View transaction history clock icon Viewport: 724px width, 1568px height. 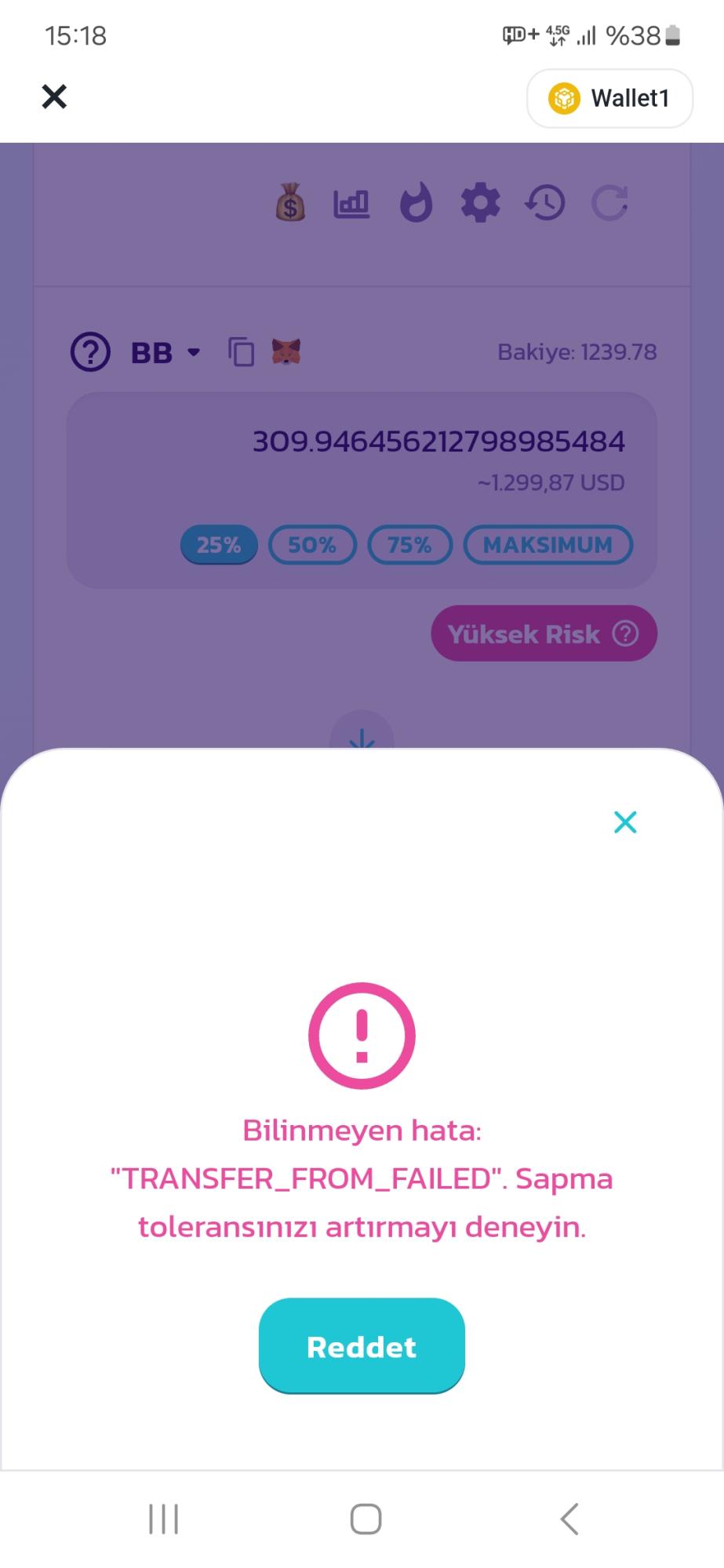click(x=545, y=202)
